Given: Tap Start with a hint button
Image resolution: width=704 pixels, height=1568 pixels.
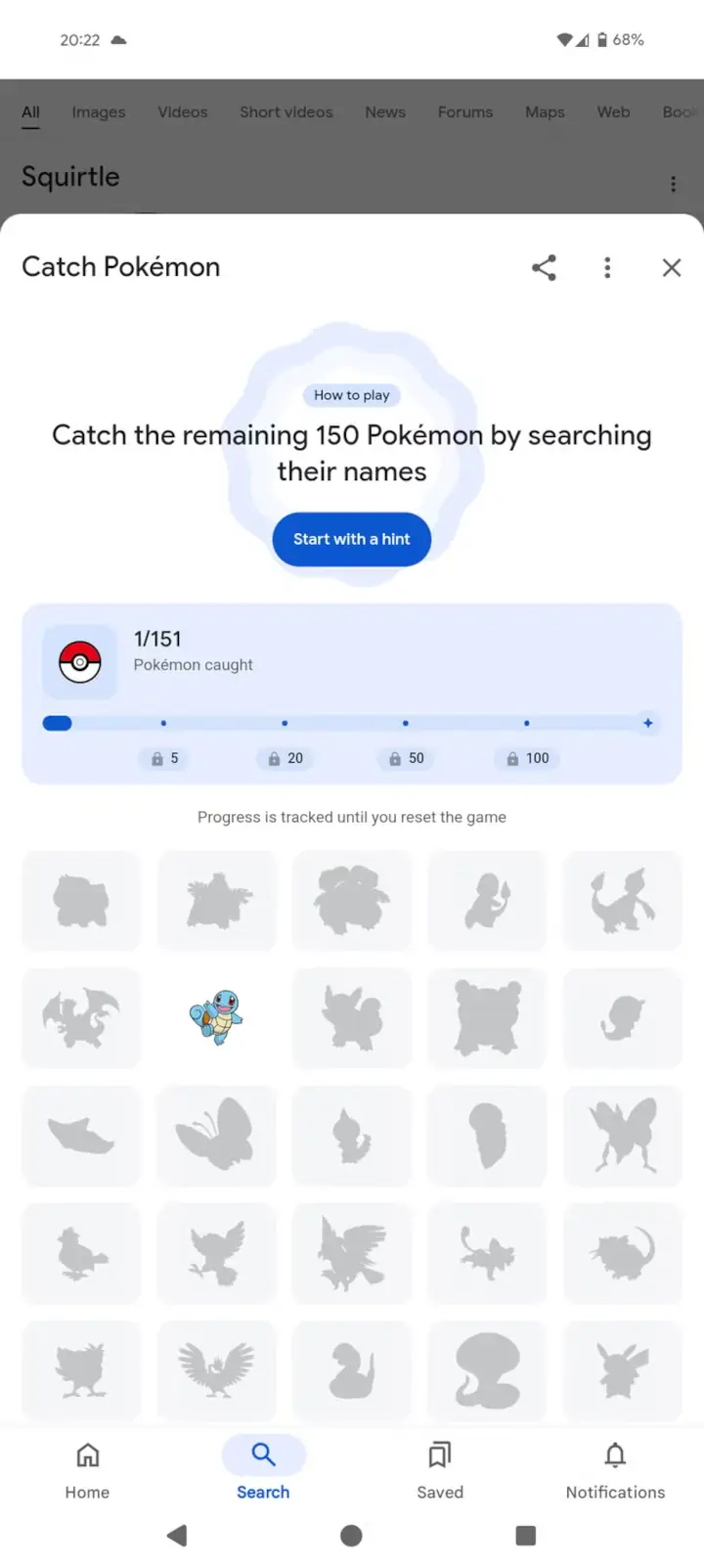Looking at the screenshot, I should (351, 539).
